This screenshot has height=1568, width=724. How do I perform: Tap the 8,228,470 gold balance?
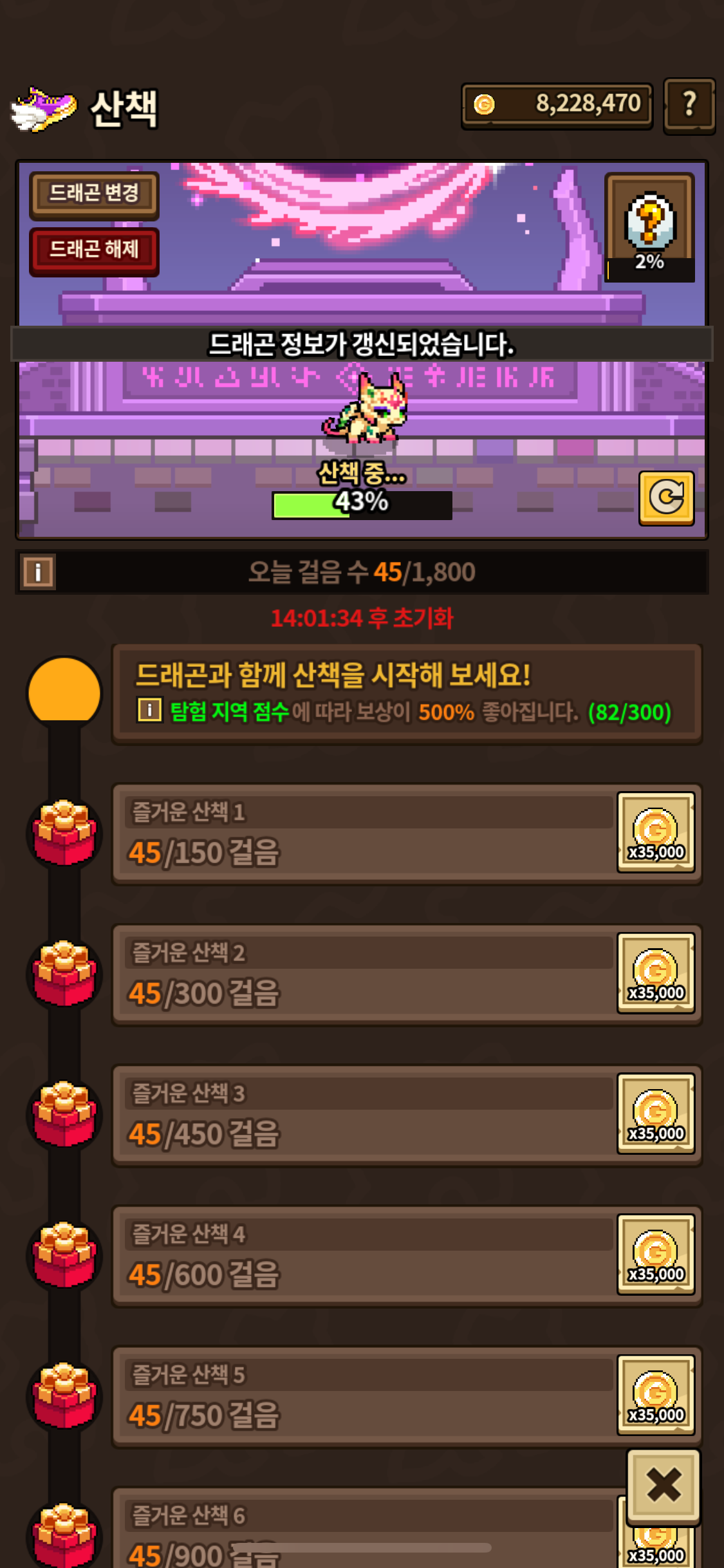click(x=557, y=104)
